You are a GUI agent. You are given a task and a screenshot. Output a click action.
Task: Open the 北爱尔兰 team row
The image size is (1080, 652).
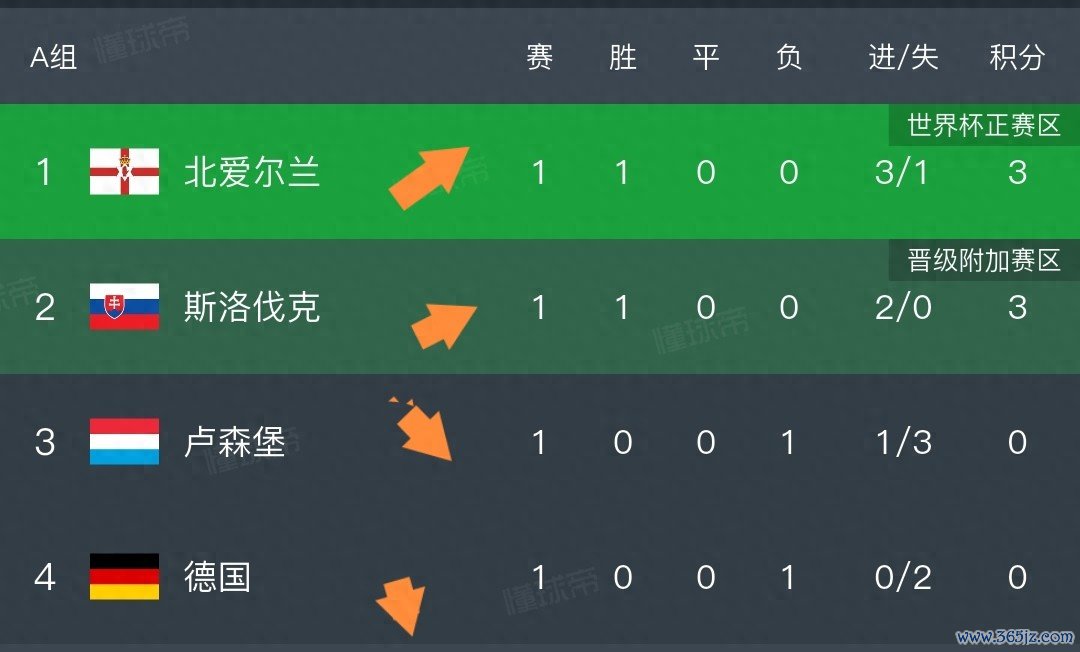coord(252,173)
